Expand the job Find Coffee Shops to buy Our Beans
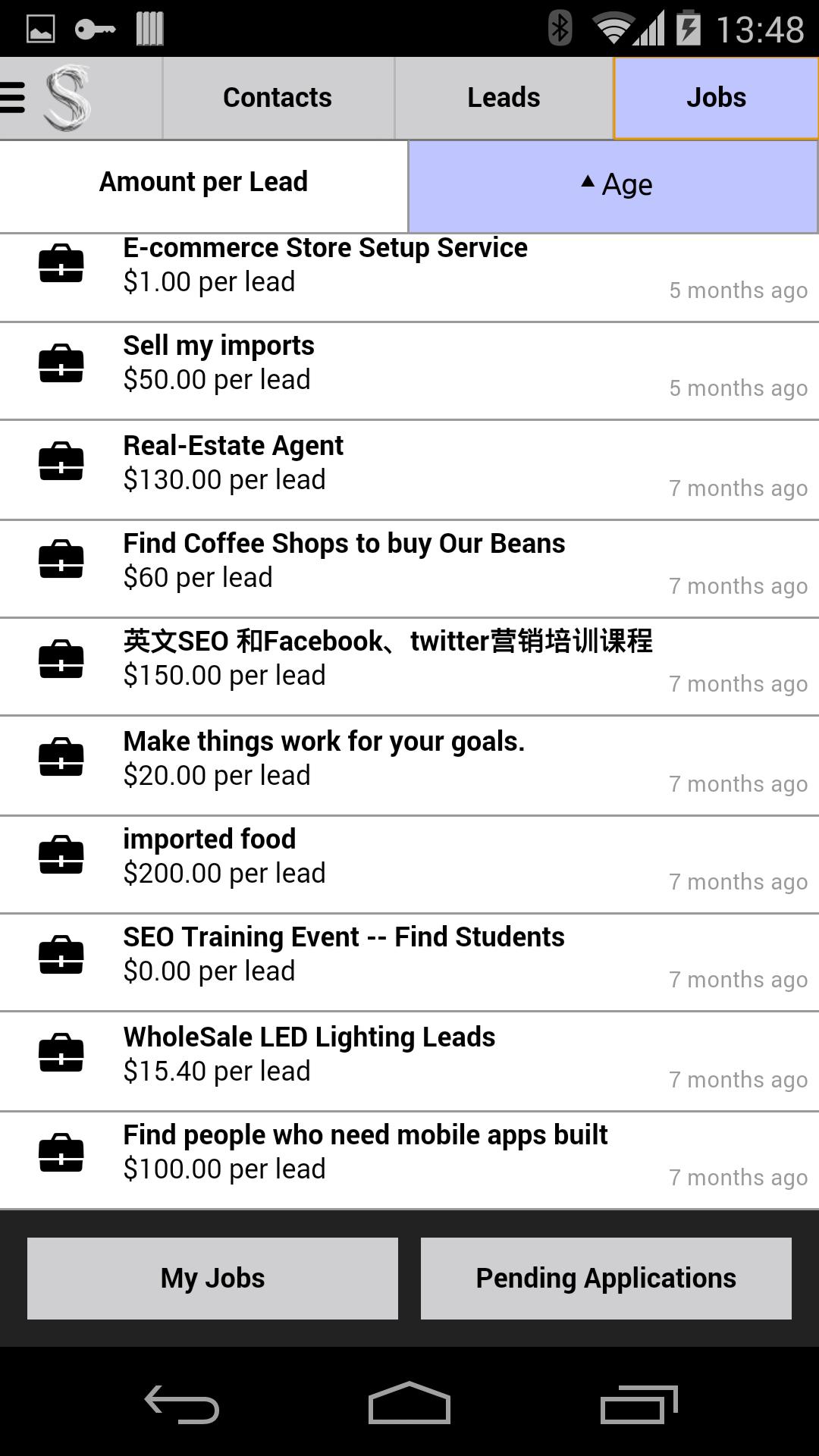The image size is (819, 1456). 344,559
